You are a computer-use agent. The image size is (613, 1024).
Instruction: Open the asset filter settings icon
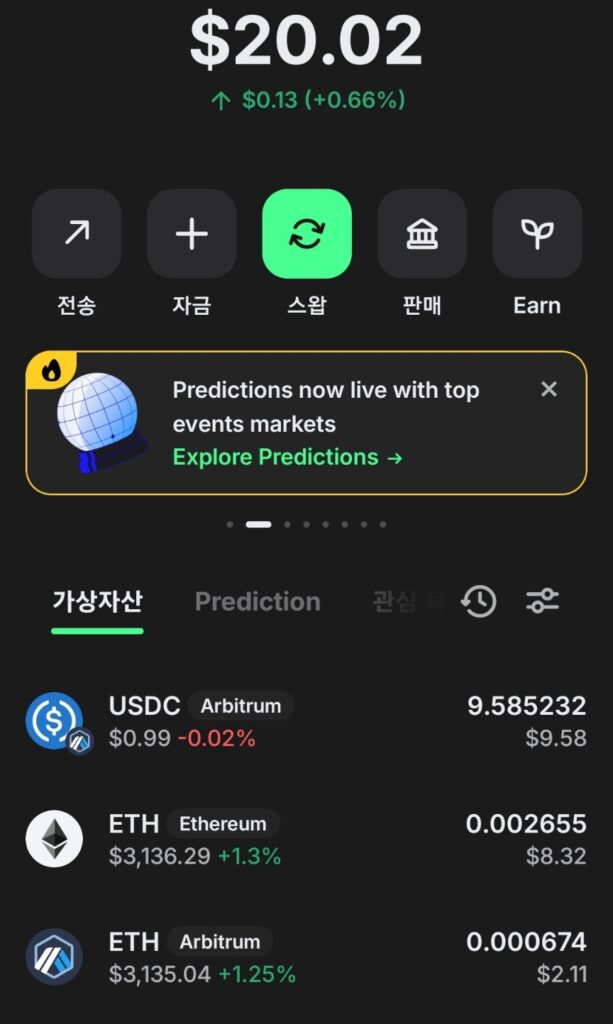click(542, 601)
